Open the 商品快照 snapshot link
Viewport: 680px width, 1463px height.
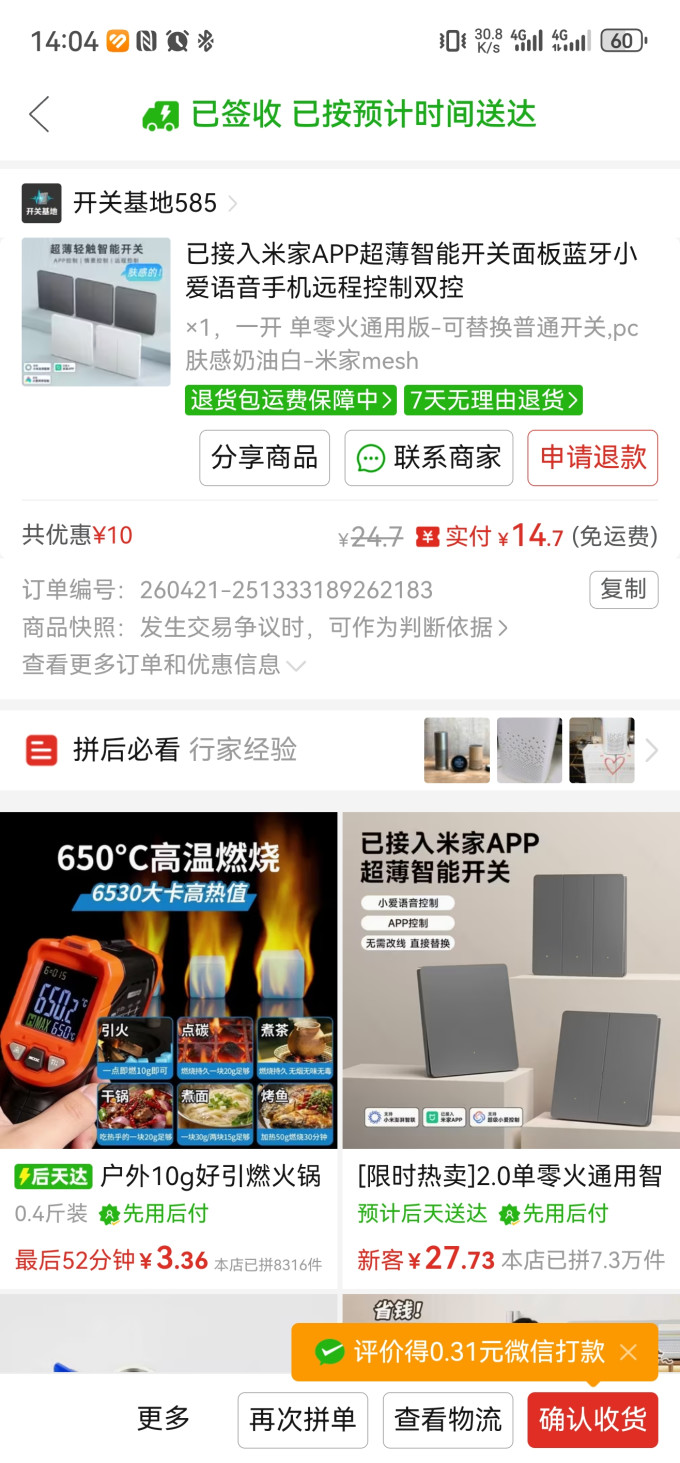(265, 627)
